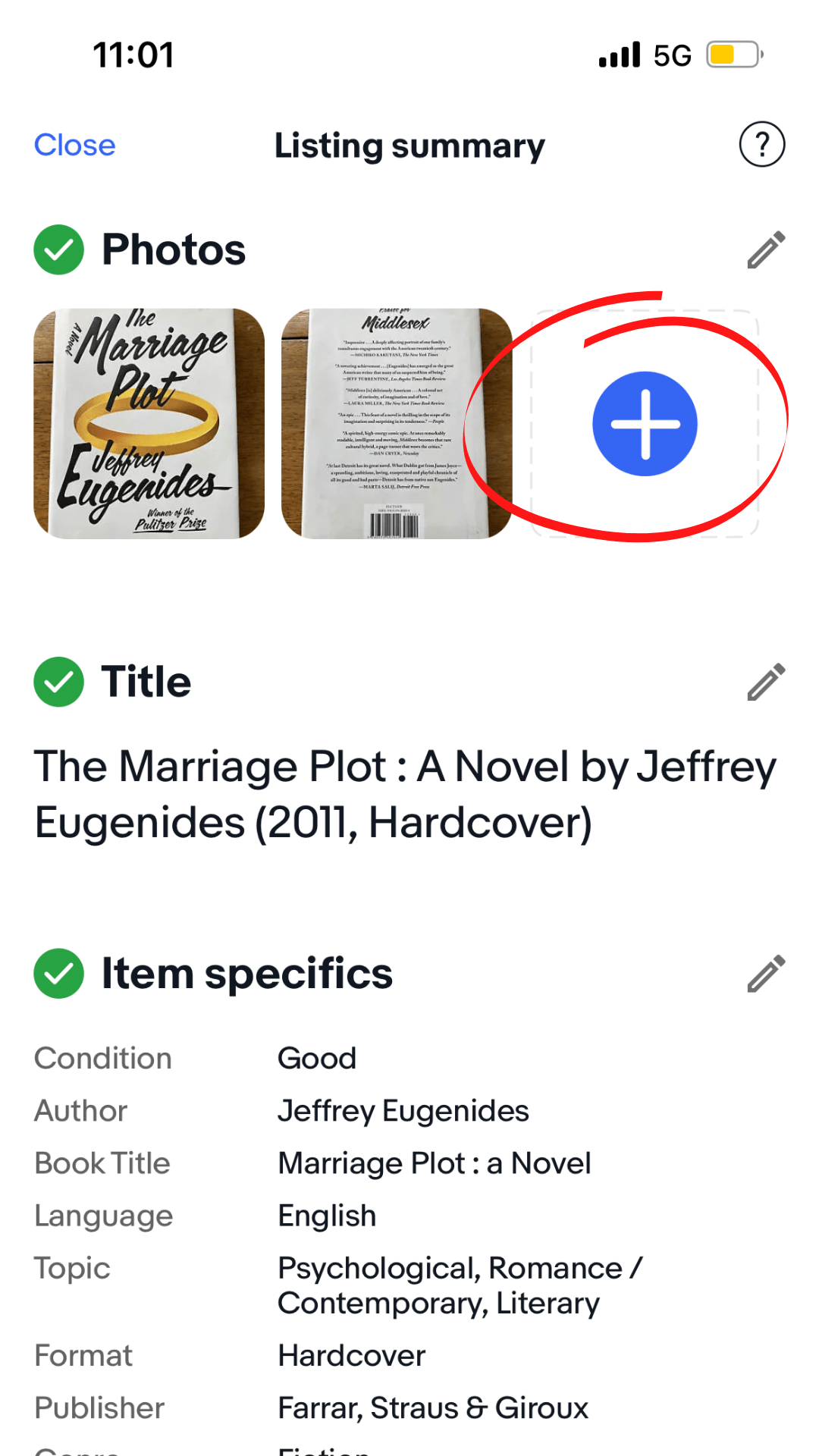Close the listing summary screen

click(x=74, y=144)
